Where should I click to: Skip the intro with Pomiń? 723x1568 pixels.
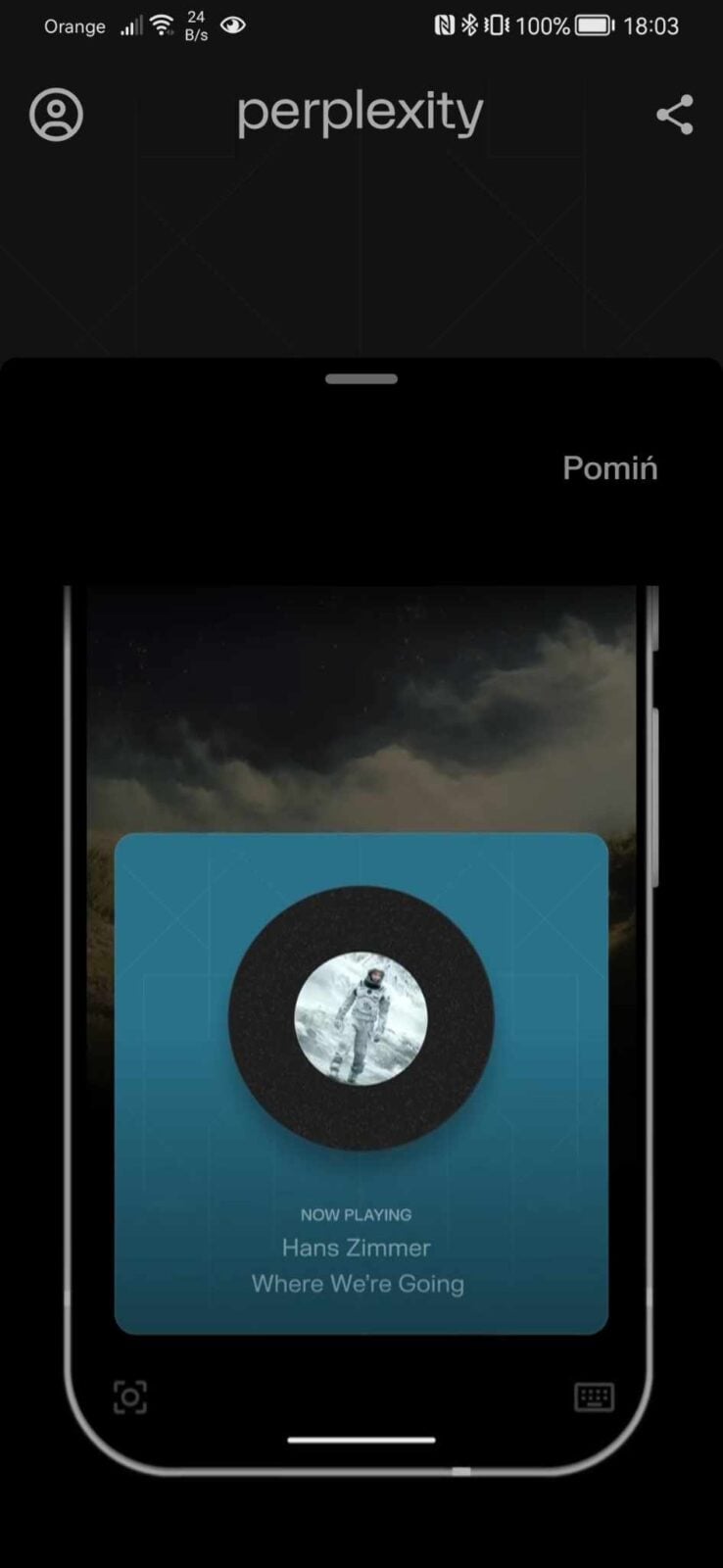(x=609, y=467)
